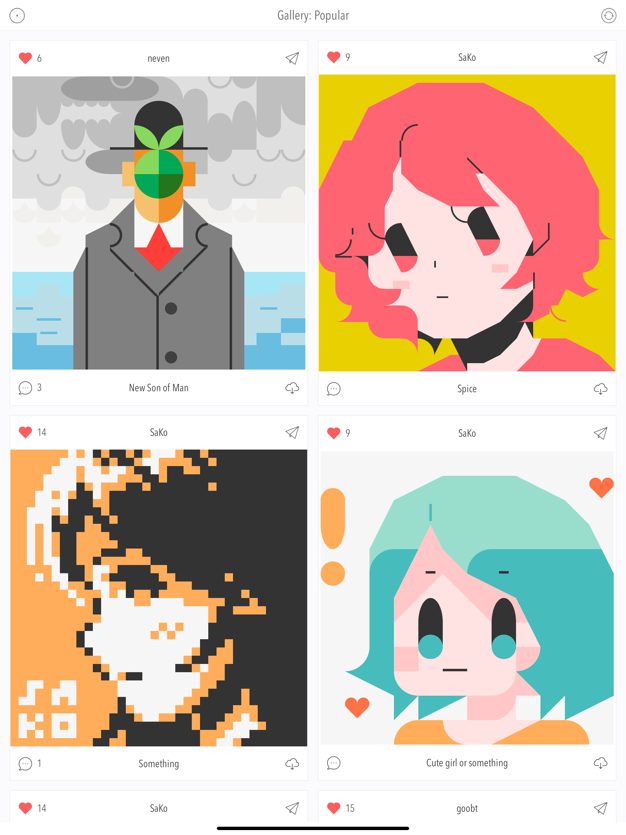Like the Spice artwork
The image size is (626, 835).
[334, 57]
